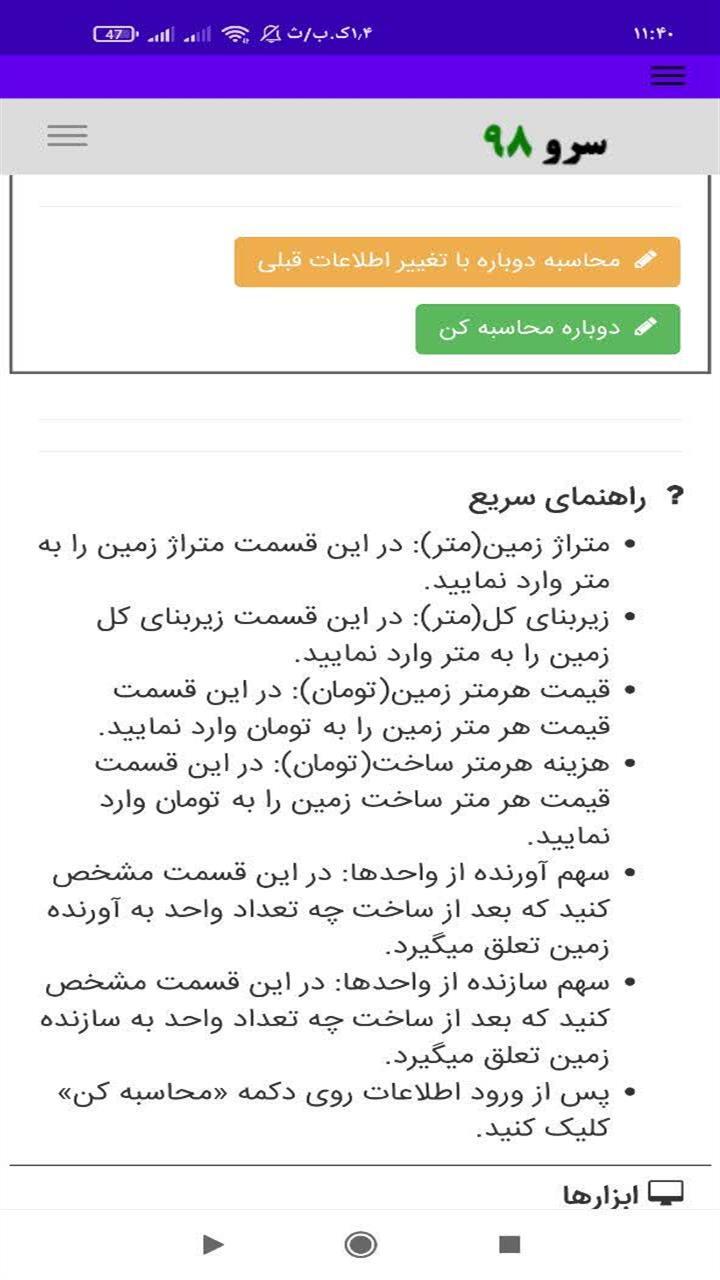Click the question mark beside راهنمای سریع

pyautogui.click(x=675, y=492)
